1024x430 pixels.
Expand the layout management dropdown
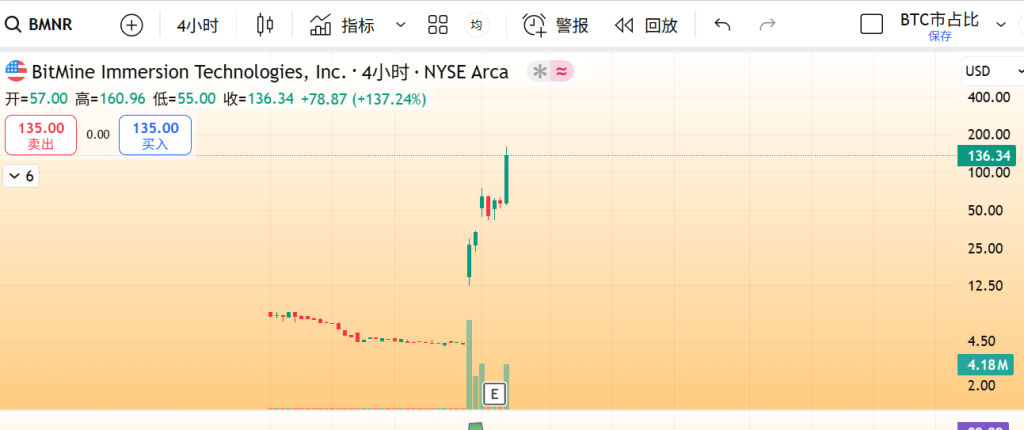coord(1002,25)
